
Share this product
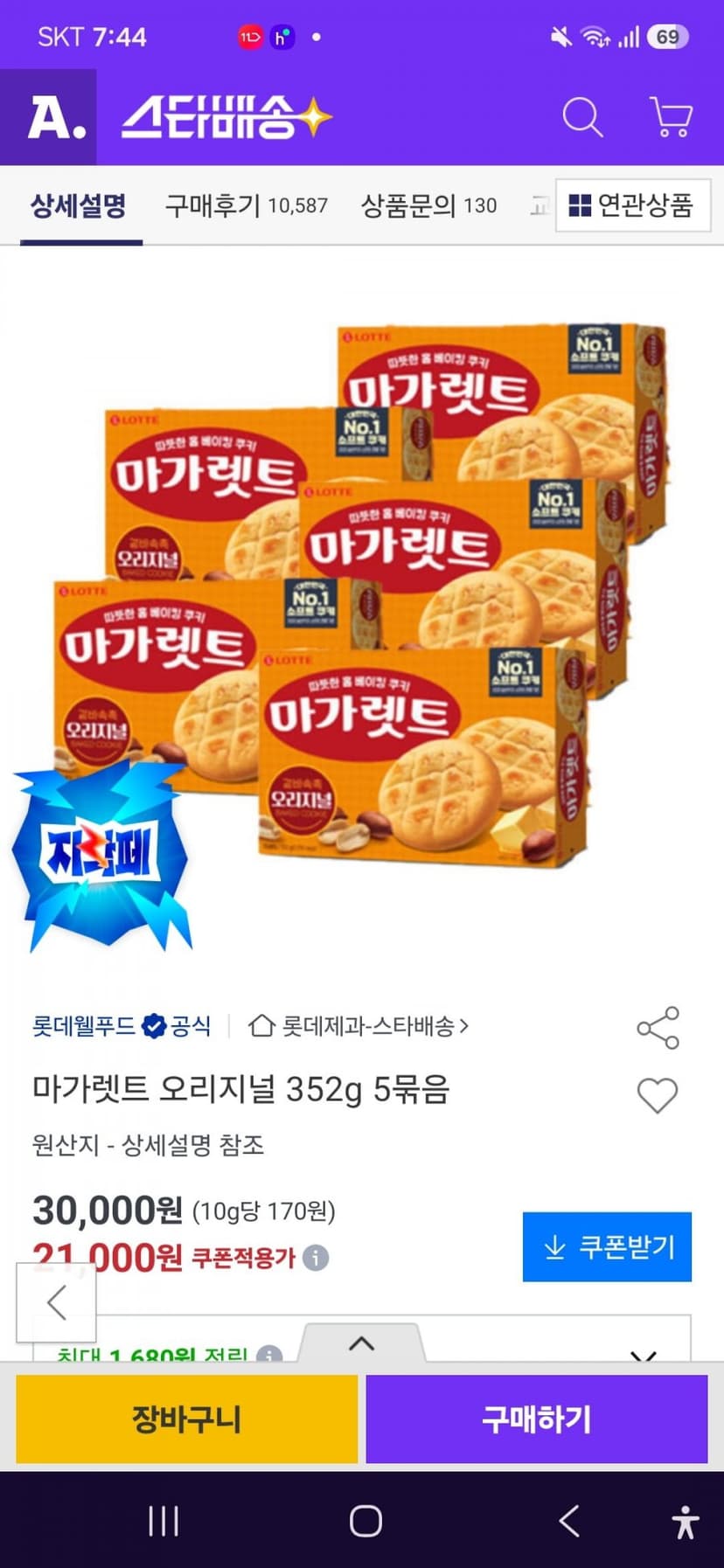pyautogui.click(x=658, y=1028)
